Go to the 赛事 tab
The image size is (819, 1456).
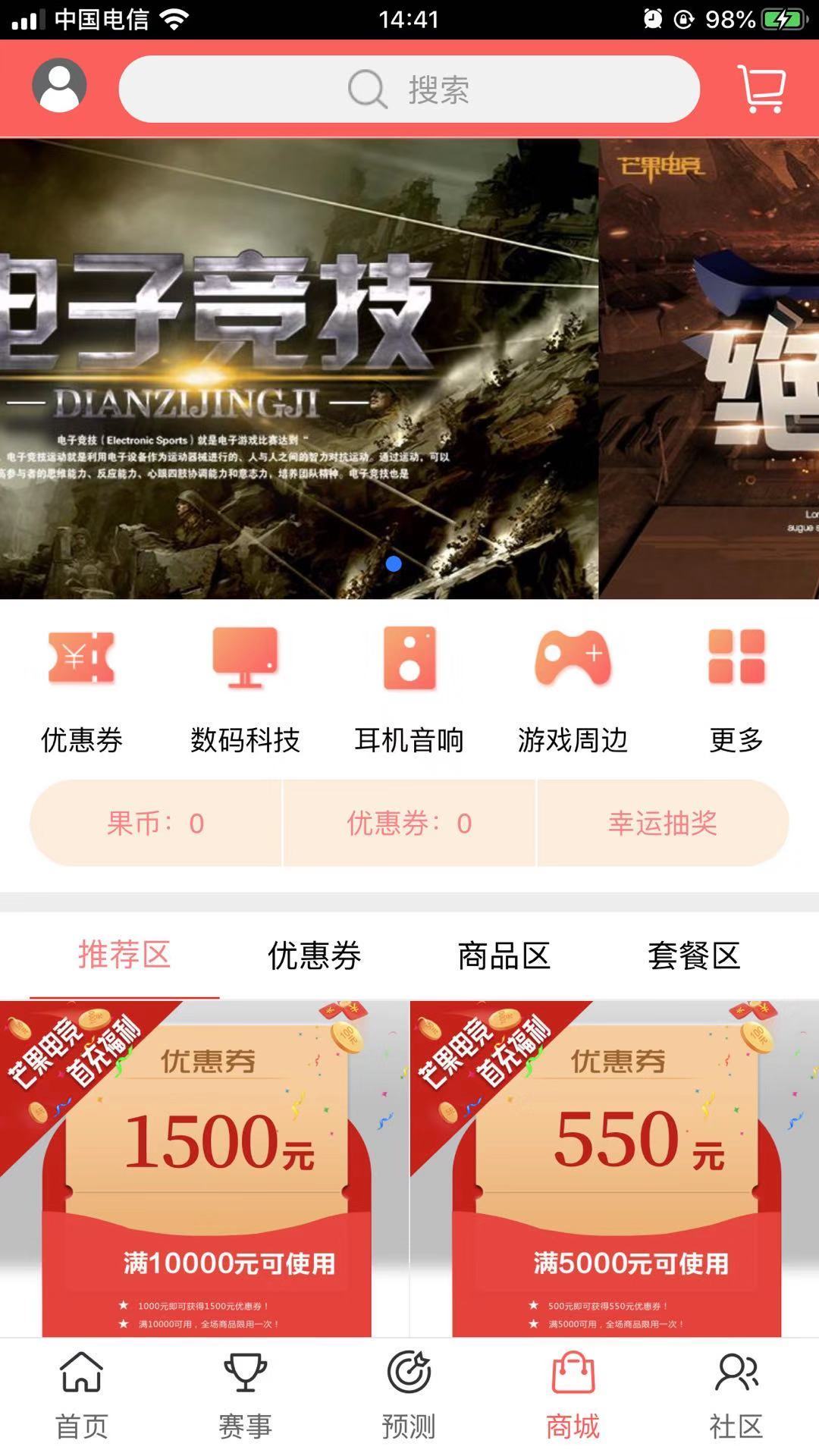click(x=245, y=1395)
